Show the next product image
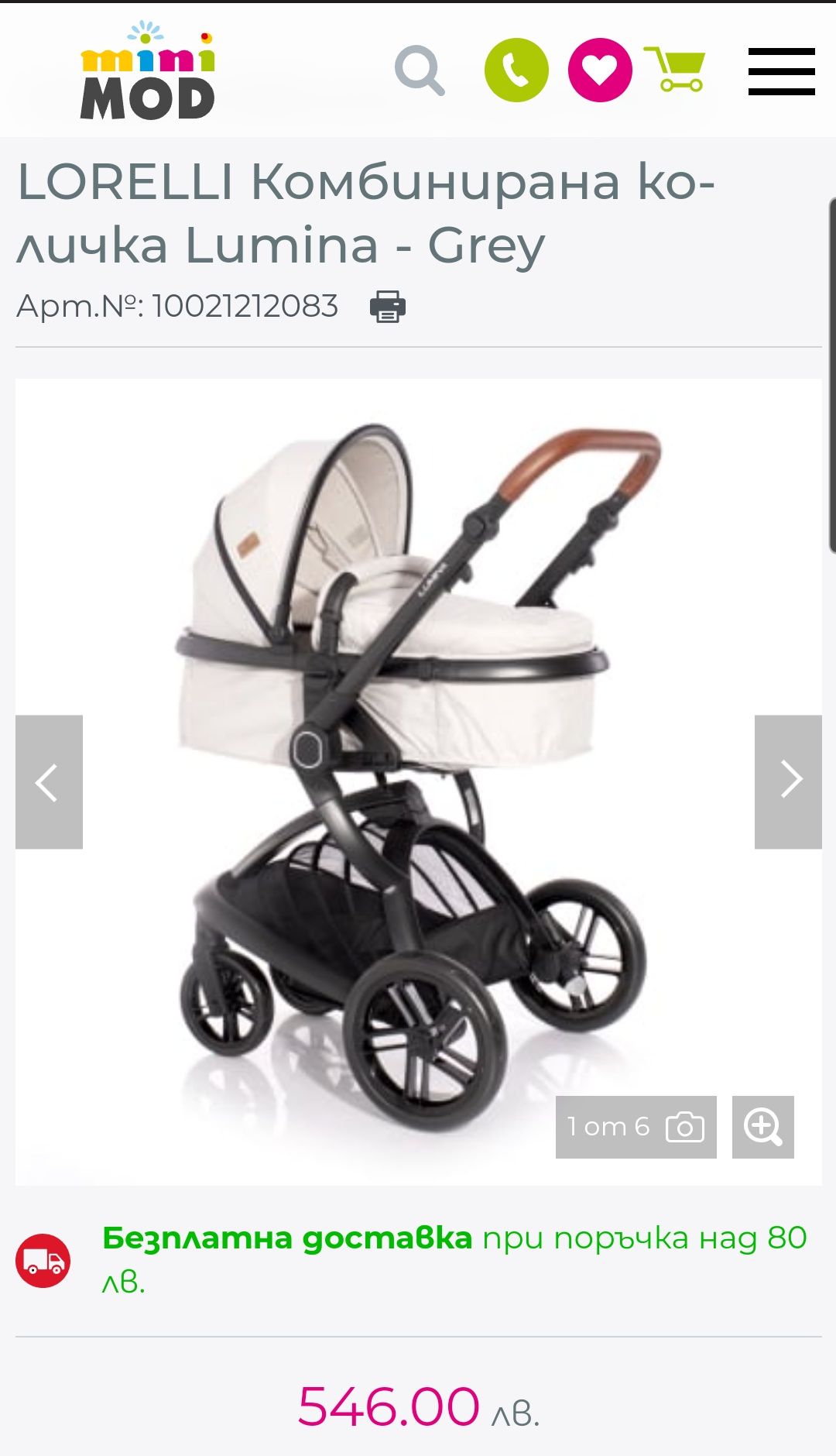This screenshot has width=836, height=1456. pyautogui.click(x=788, y=781)
